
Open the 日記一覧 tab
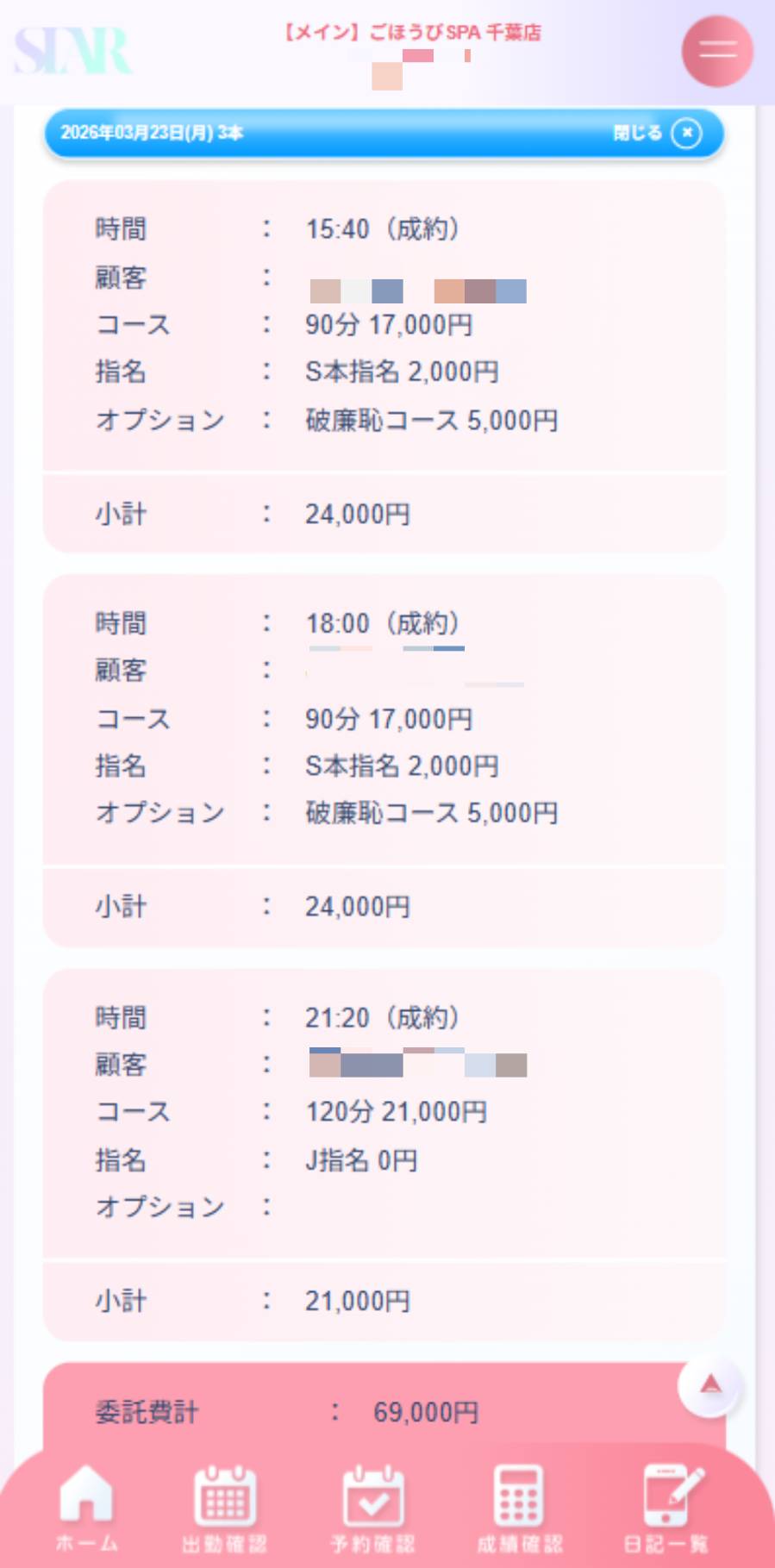tap(667, 1507)
